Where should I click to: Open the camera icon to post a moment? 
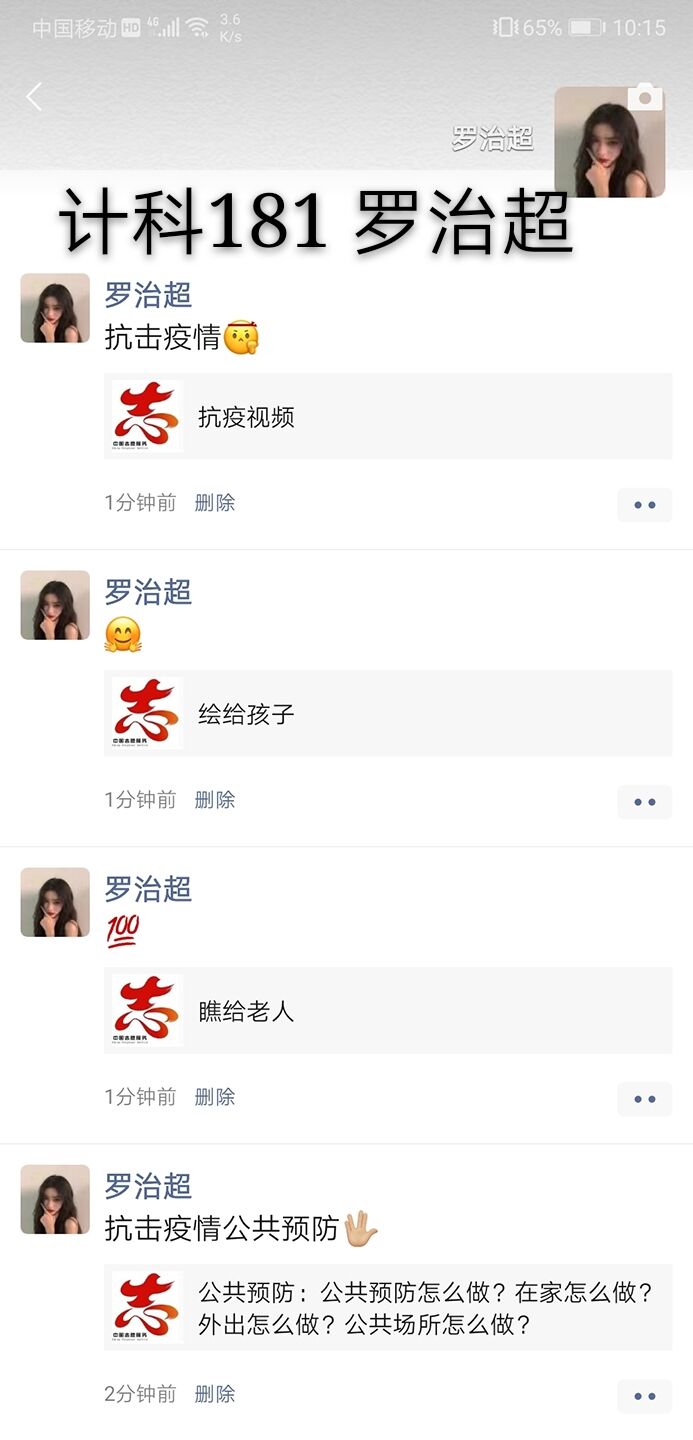pyautogui.click(x=645, y=97)
